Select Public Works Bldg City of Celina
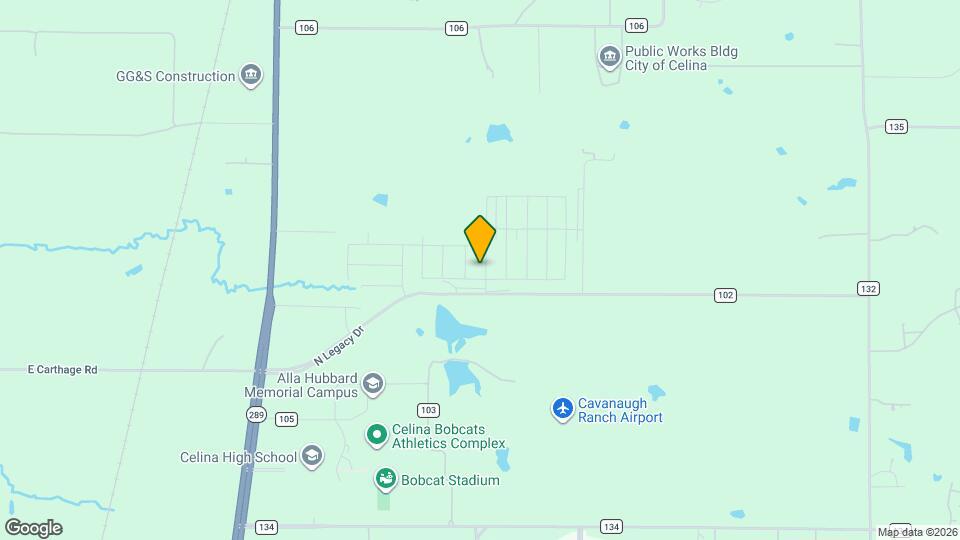The height and width of the screenshot is (540, 960). pyautogui.click(x=609, y=57)
